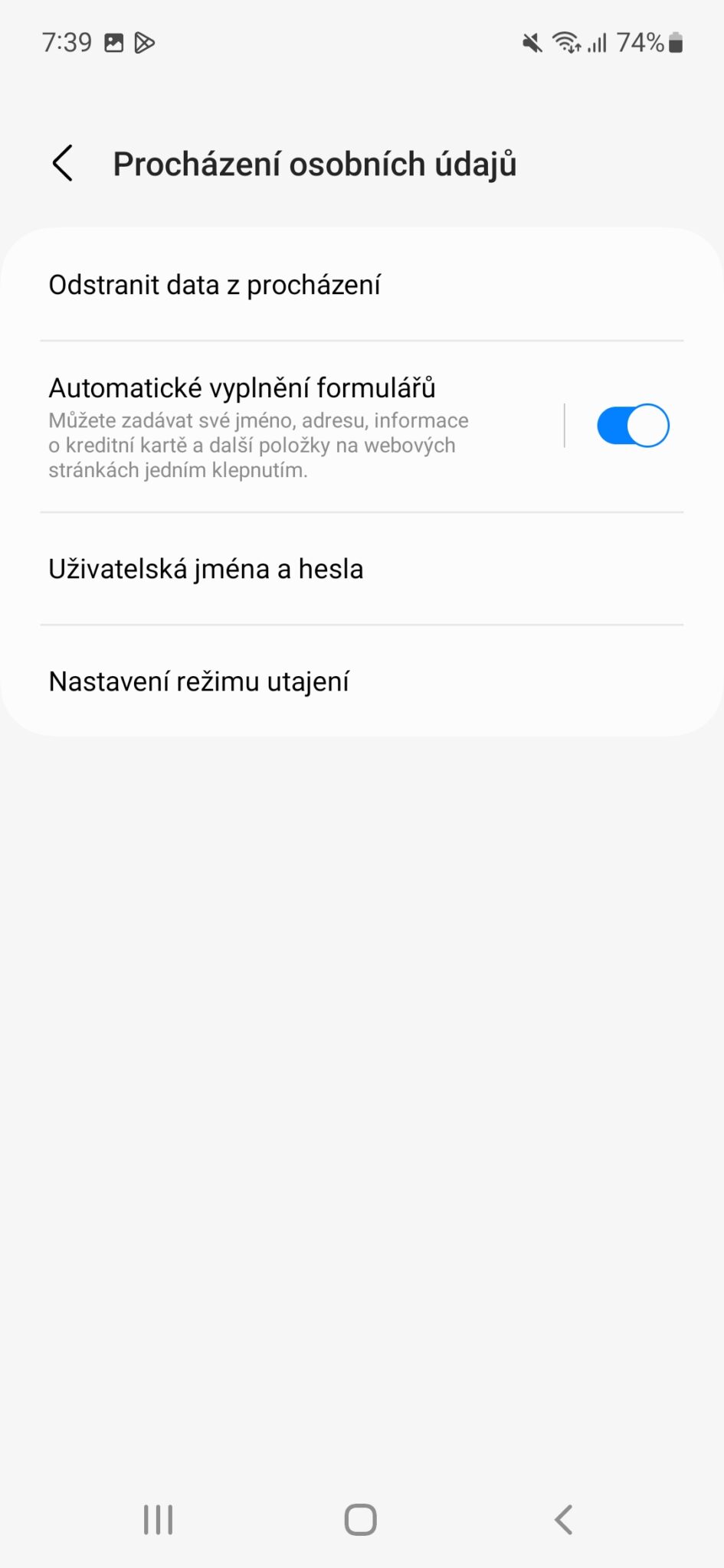The height and width of the screenshot is (1568, 724).
Task: Open Odstranit data z procházení
Action: click(215, 284)
